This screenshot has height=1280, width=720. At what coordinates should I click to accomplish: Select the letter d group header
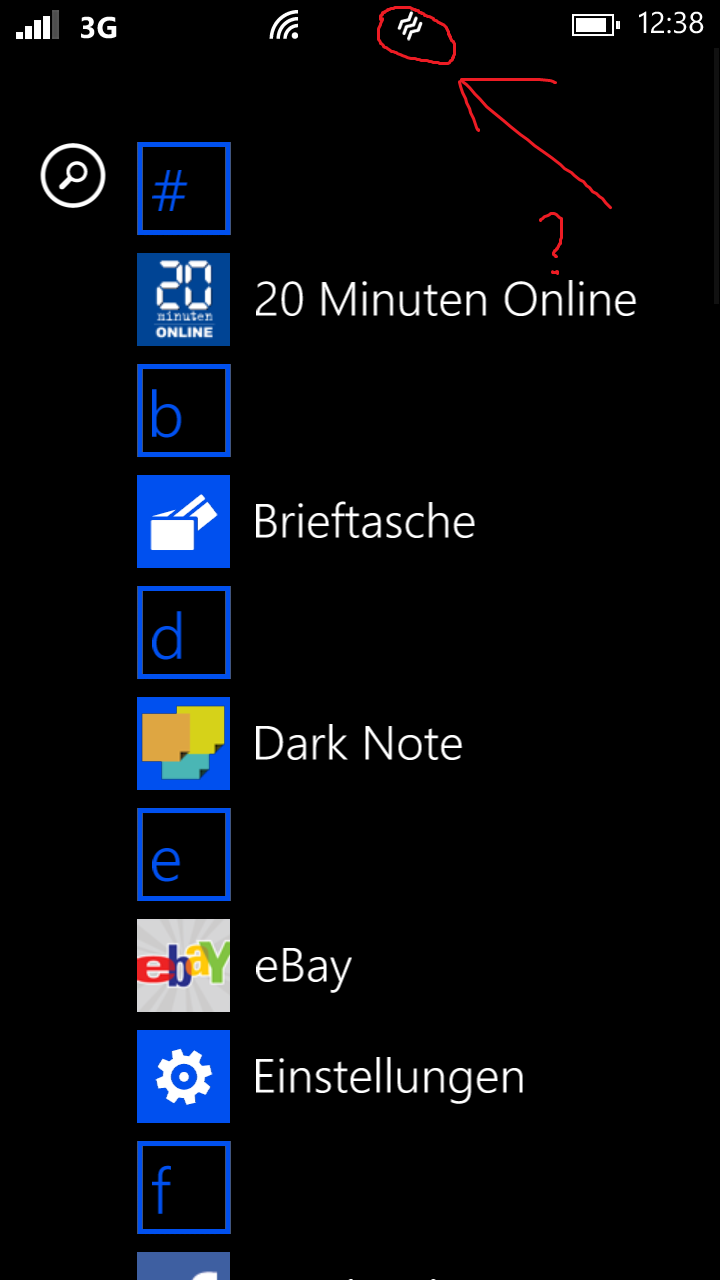184,633
